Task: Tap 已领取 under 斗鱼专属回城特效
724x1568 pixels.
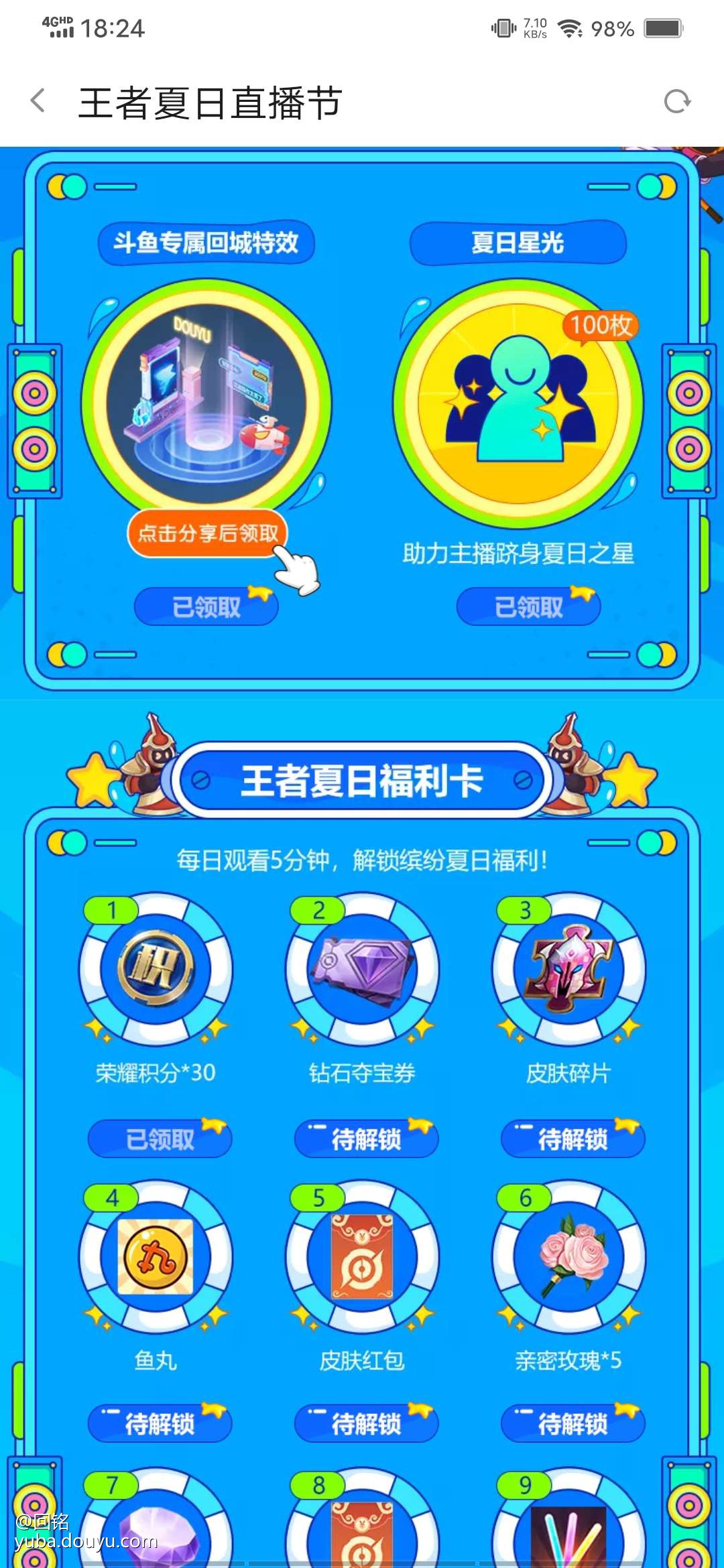Action: [x=206, y=607]
